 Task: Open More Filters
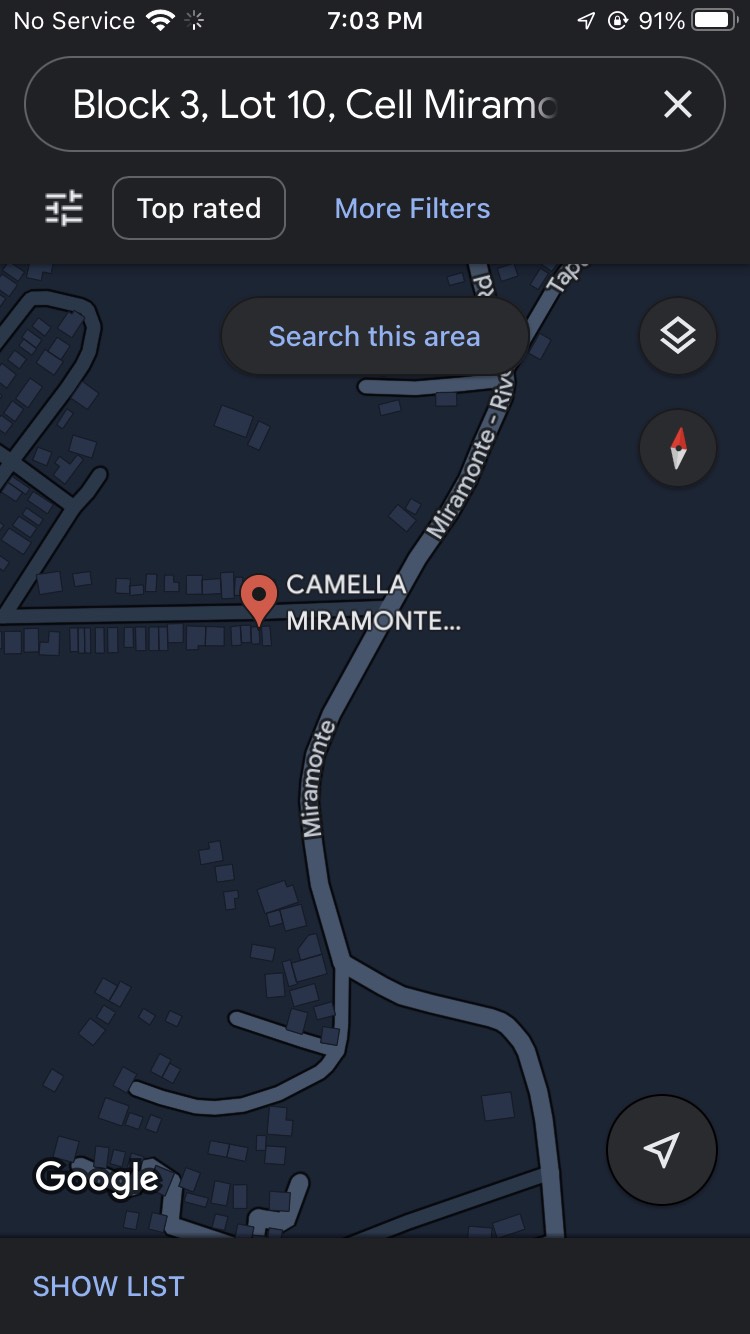point(412,208)
